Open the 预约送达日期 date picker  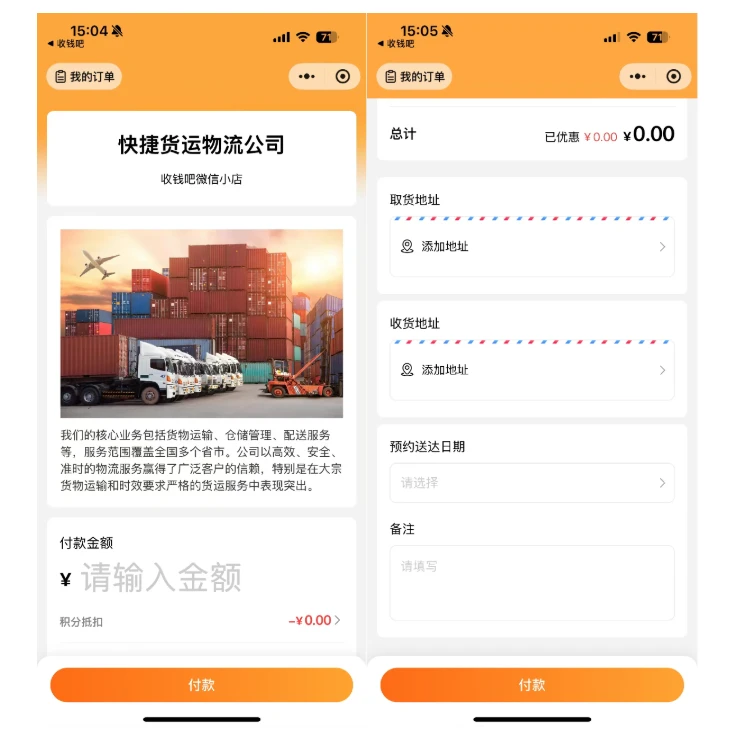point(531,483)
